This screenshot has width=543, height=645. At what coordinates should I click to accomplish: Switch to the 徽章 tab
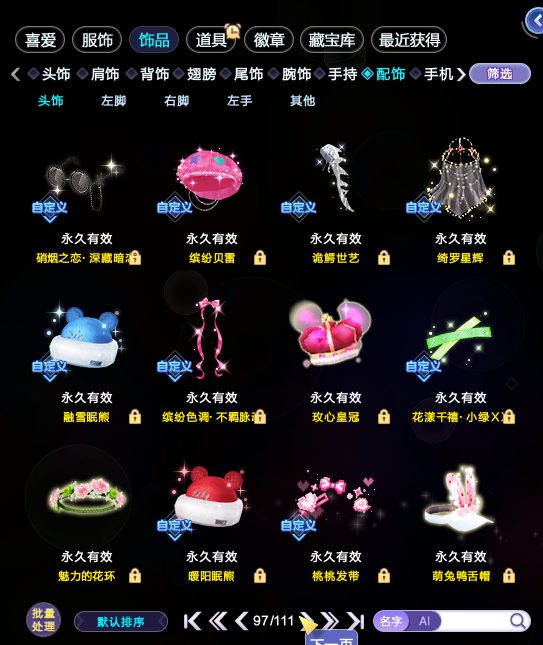(x=269, y=40)
